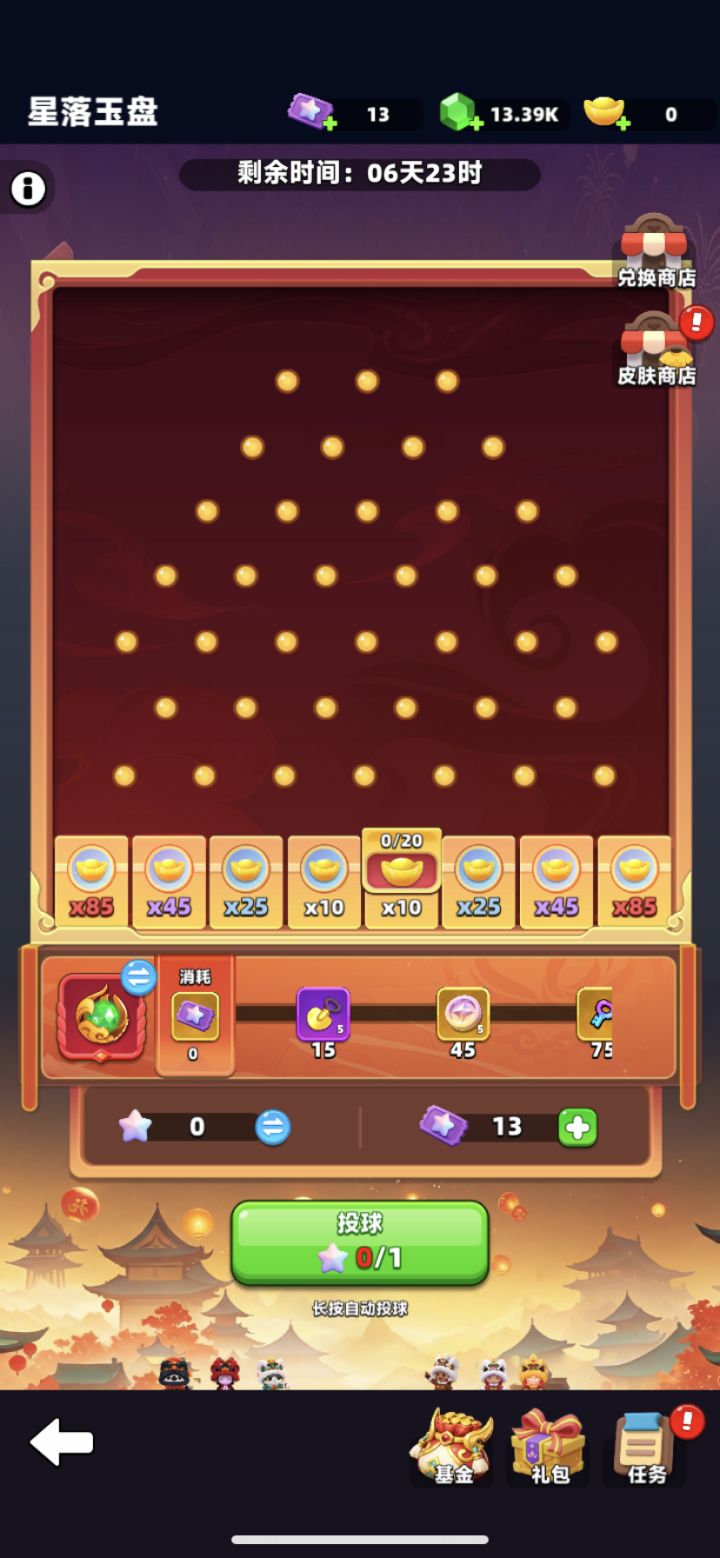Select the leftmost x85 prize slot
The image size is (720, 1558).
[91, 880]
